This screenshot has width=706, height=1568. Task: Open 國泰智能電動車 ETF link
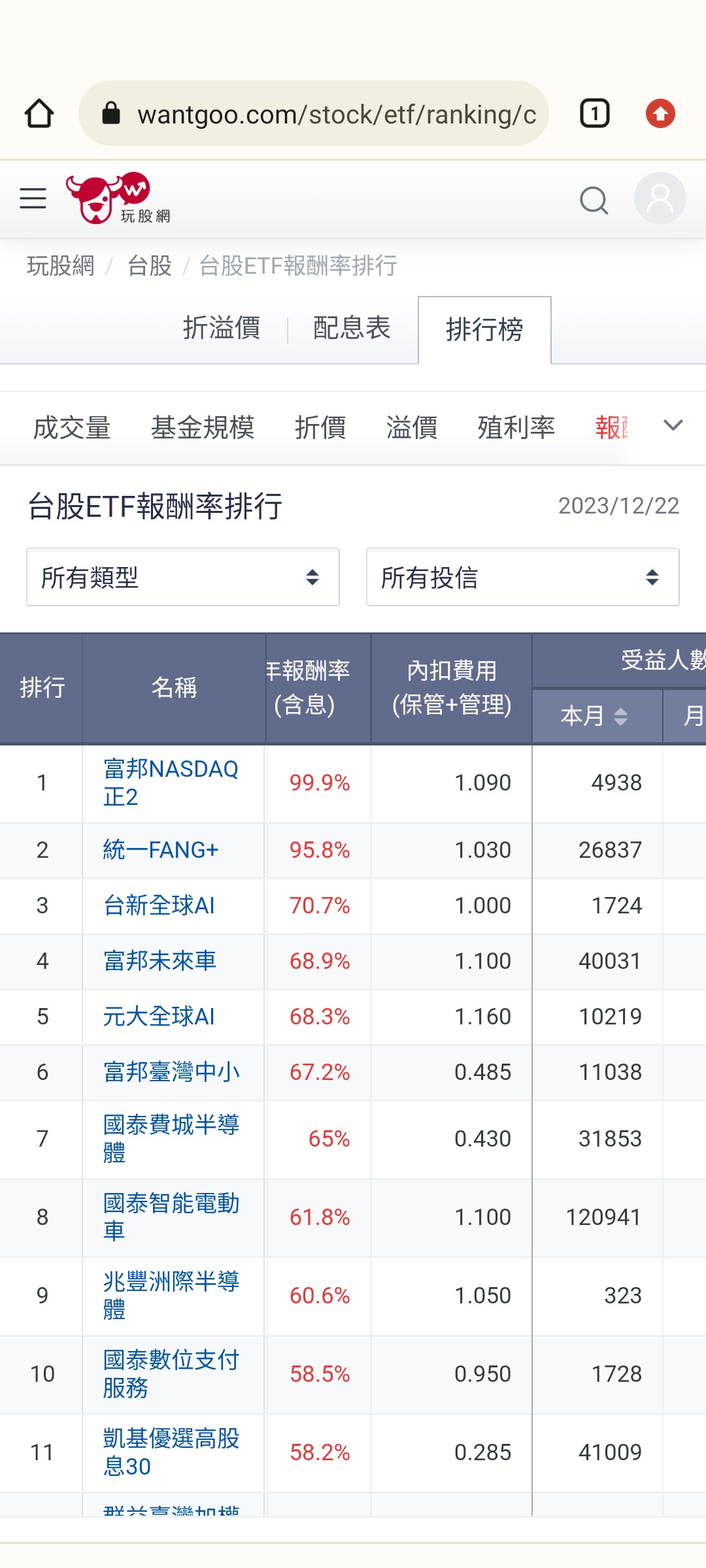point(171,1217)
